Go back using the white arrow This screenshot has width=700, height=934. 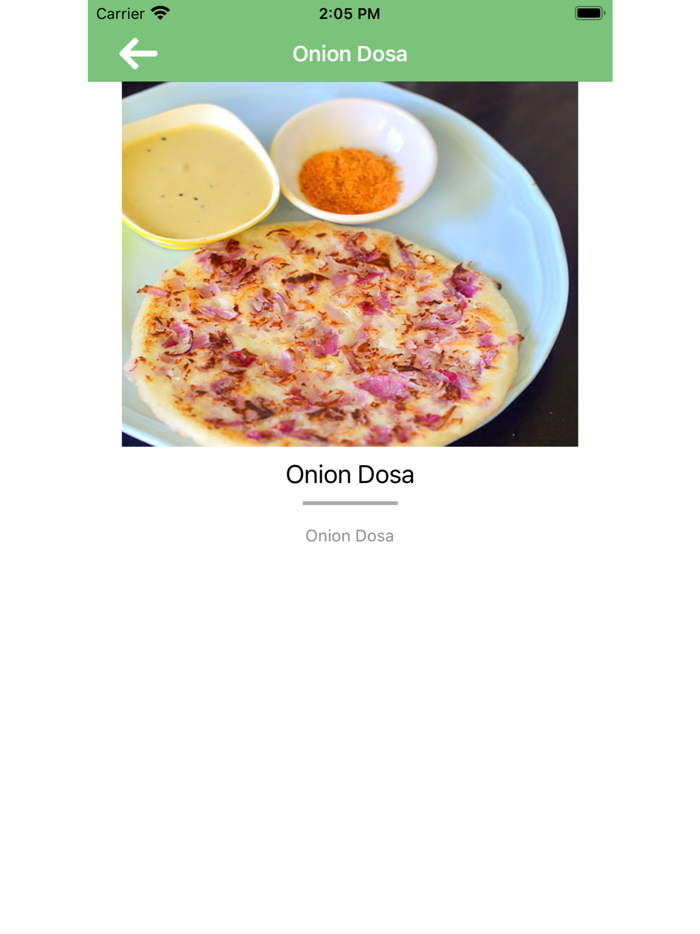pos(138,54)
